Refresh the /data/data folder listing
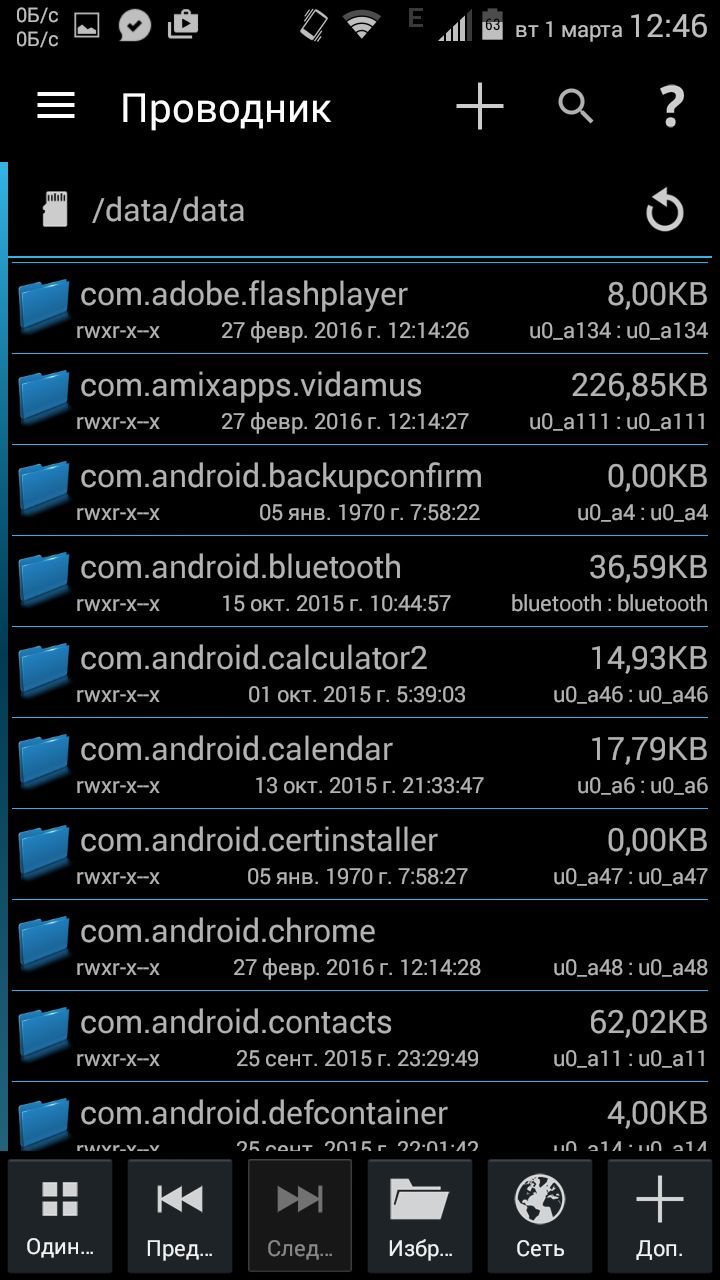 pos(664,211)
